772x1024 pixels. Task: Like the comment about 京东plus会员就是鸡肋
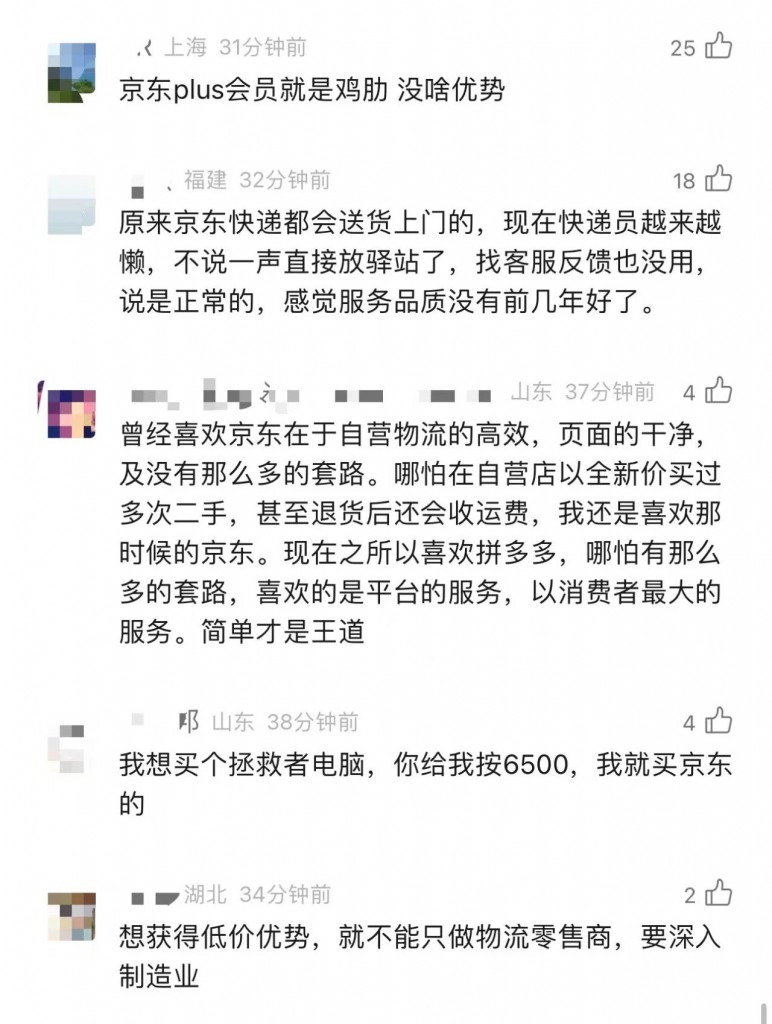719,46
